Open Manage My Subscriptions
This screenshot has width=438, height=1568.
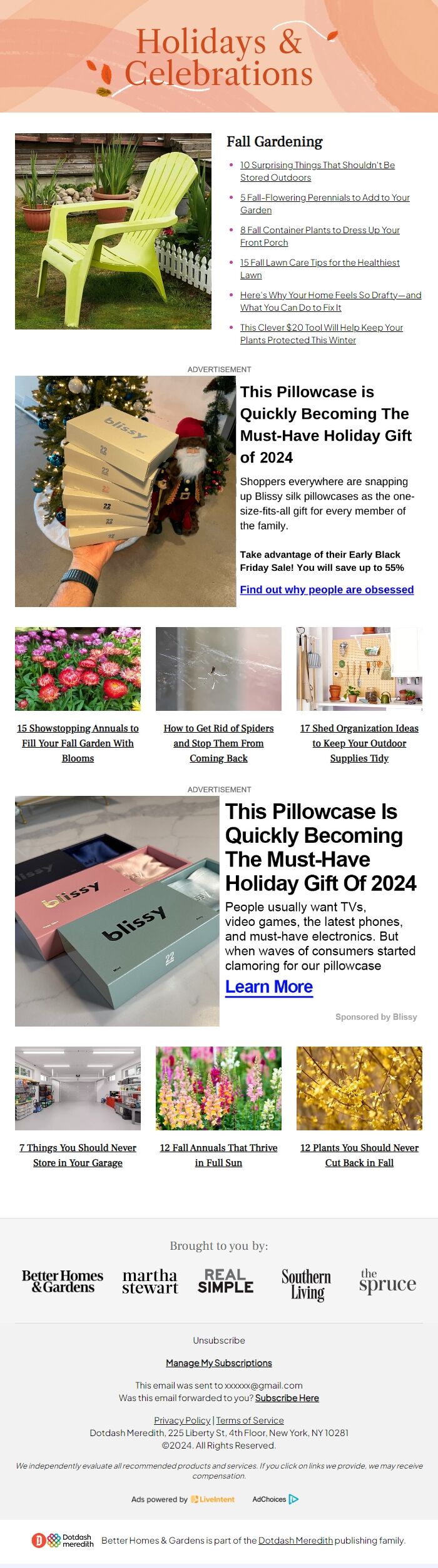pos(219,1363)
